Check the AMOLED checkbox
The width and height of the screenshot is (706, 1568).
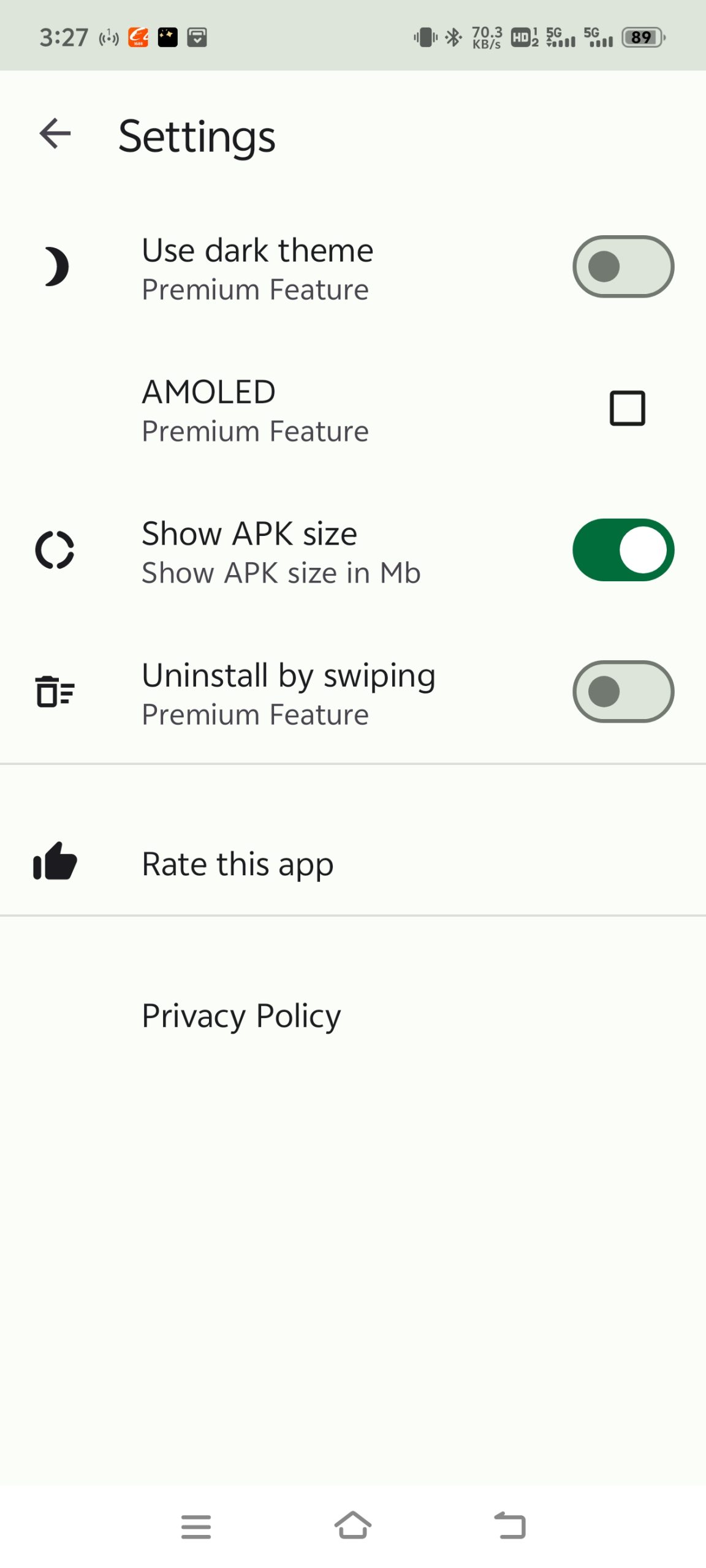tap(627, 408)
